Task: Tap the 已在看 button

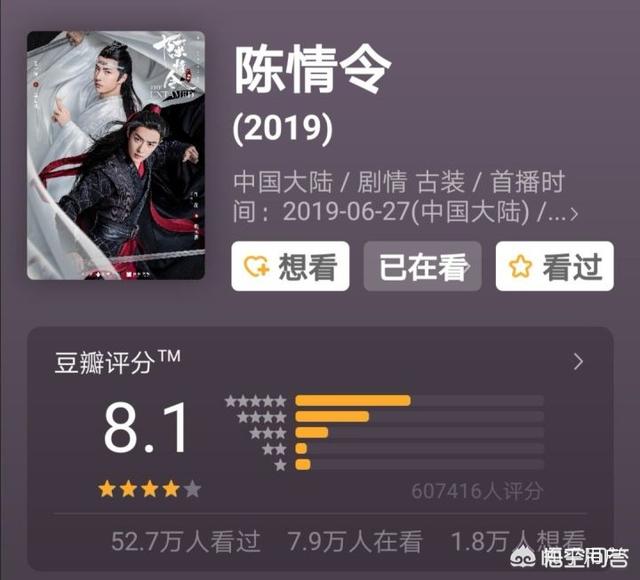Action: tap(422, 266)
